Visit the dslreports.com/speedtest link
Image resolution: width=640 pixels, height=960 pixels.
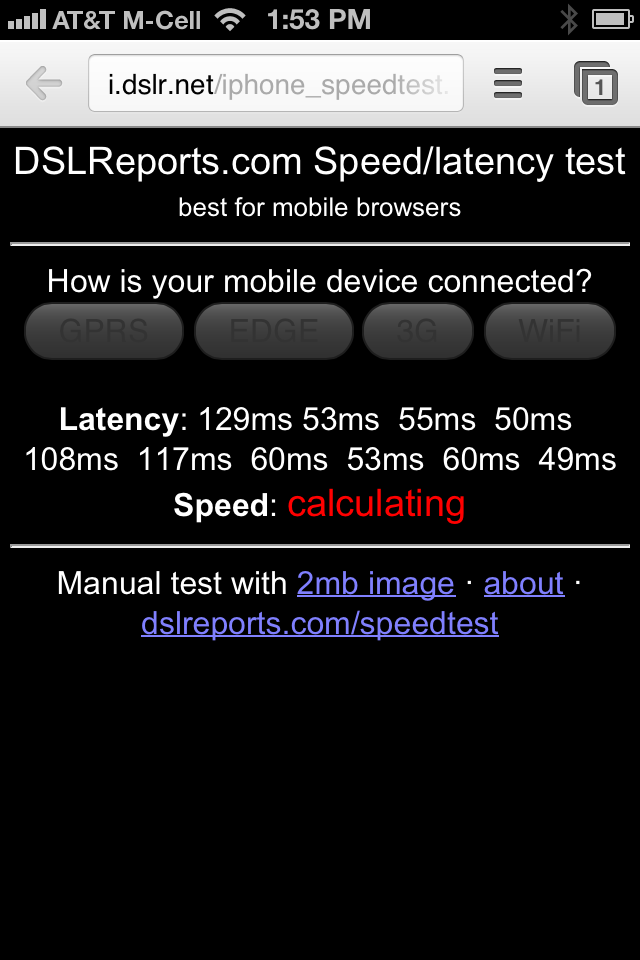click(320, 624)
